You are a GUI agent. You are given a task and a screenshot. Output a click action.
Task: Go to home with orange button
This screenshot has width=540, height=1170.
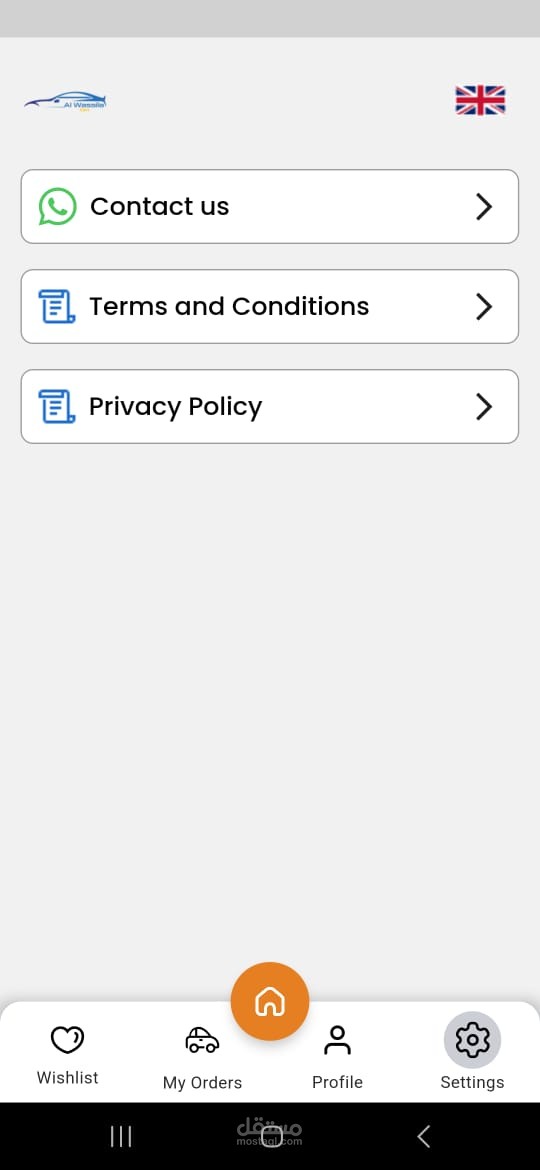click(x=270, y=1001)
